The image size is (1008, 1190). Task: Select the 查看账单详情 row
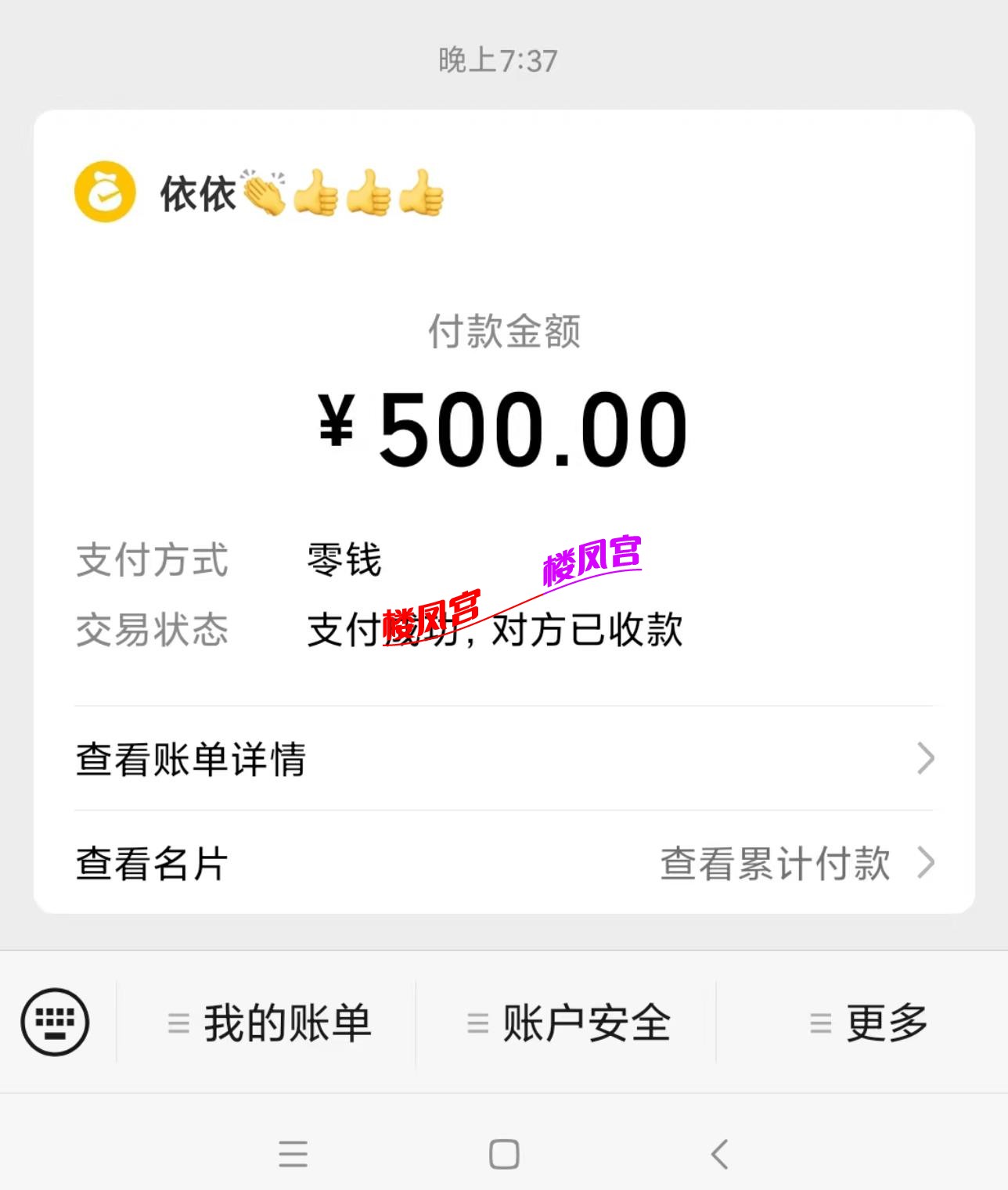click(x=191, y=757)
